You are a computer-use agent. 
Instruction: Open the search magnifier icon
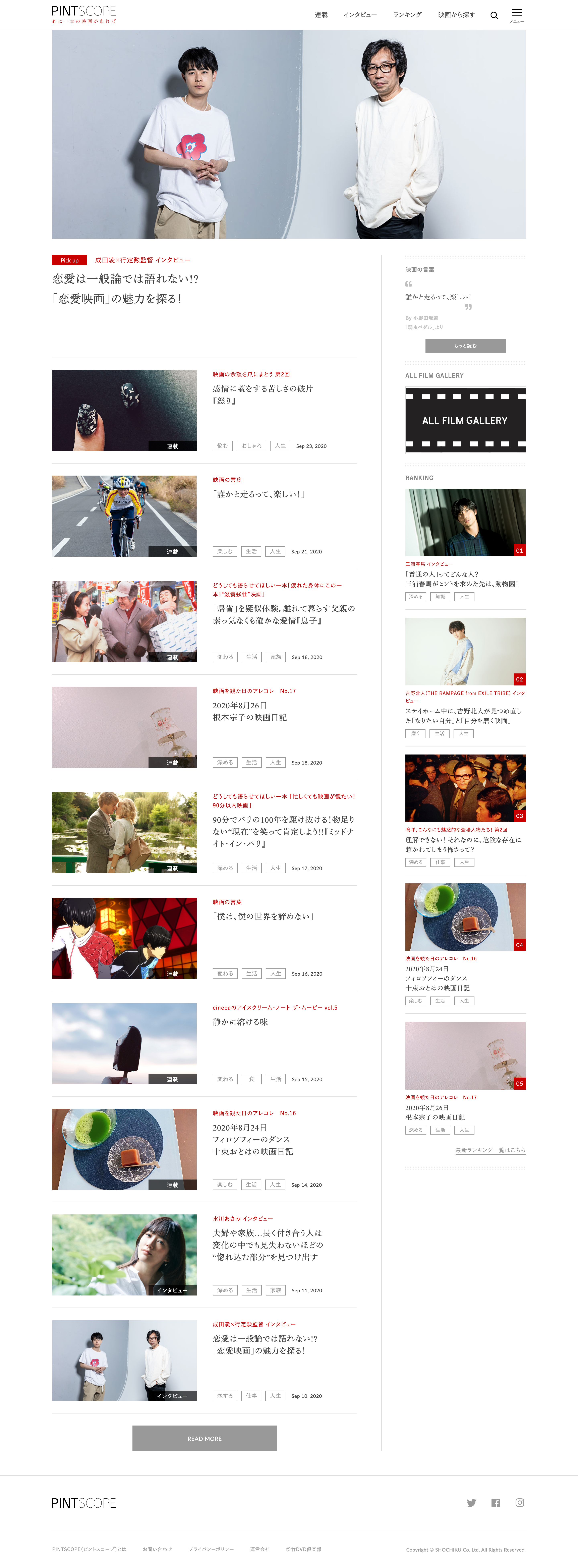click(494, 15)
